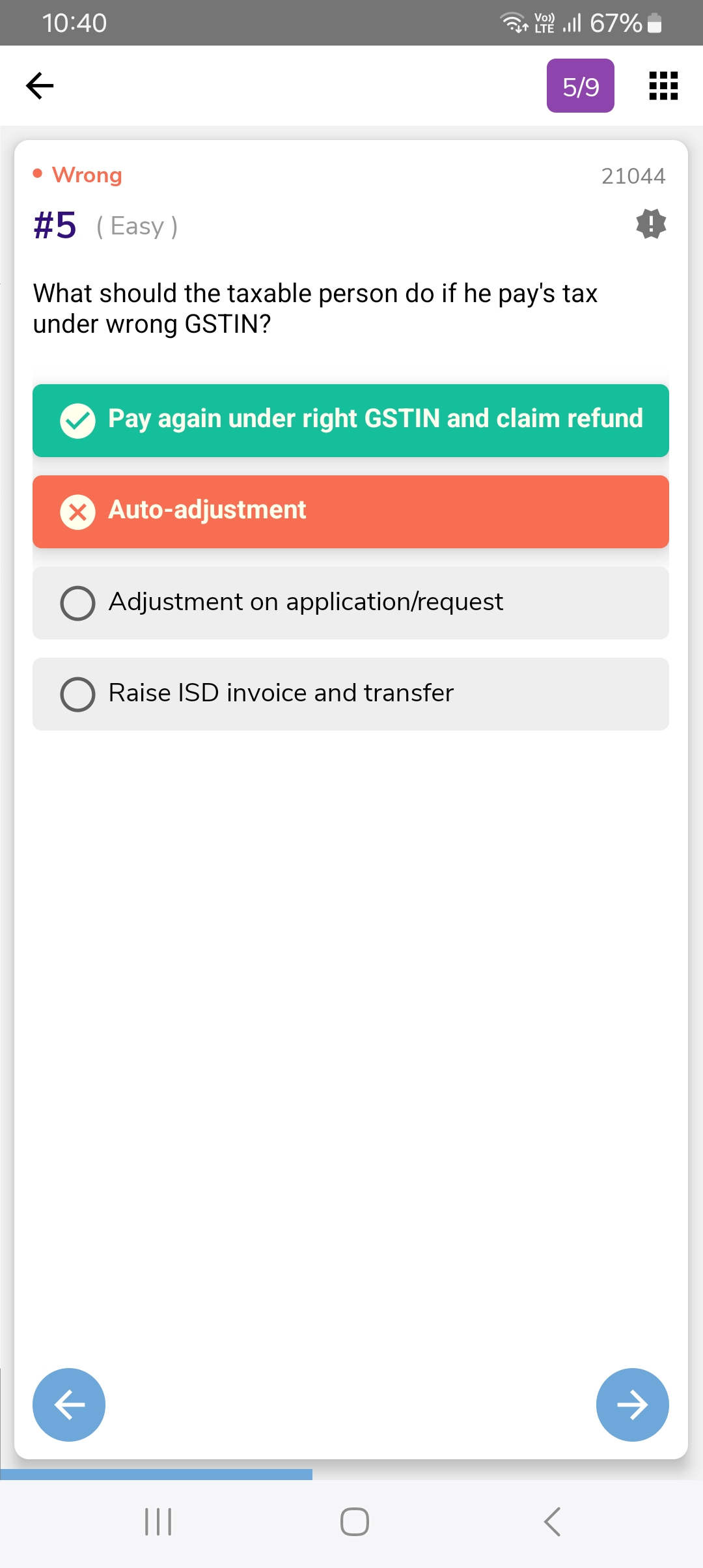
Task: Go to the previous question
Action: (69, 1405)
